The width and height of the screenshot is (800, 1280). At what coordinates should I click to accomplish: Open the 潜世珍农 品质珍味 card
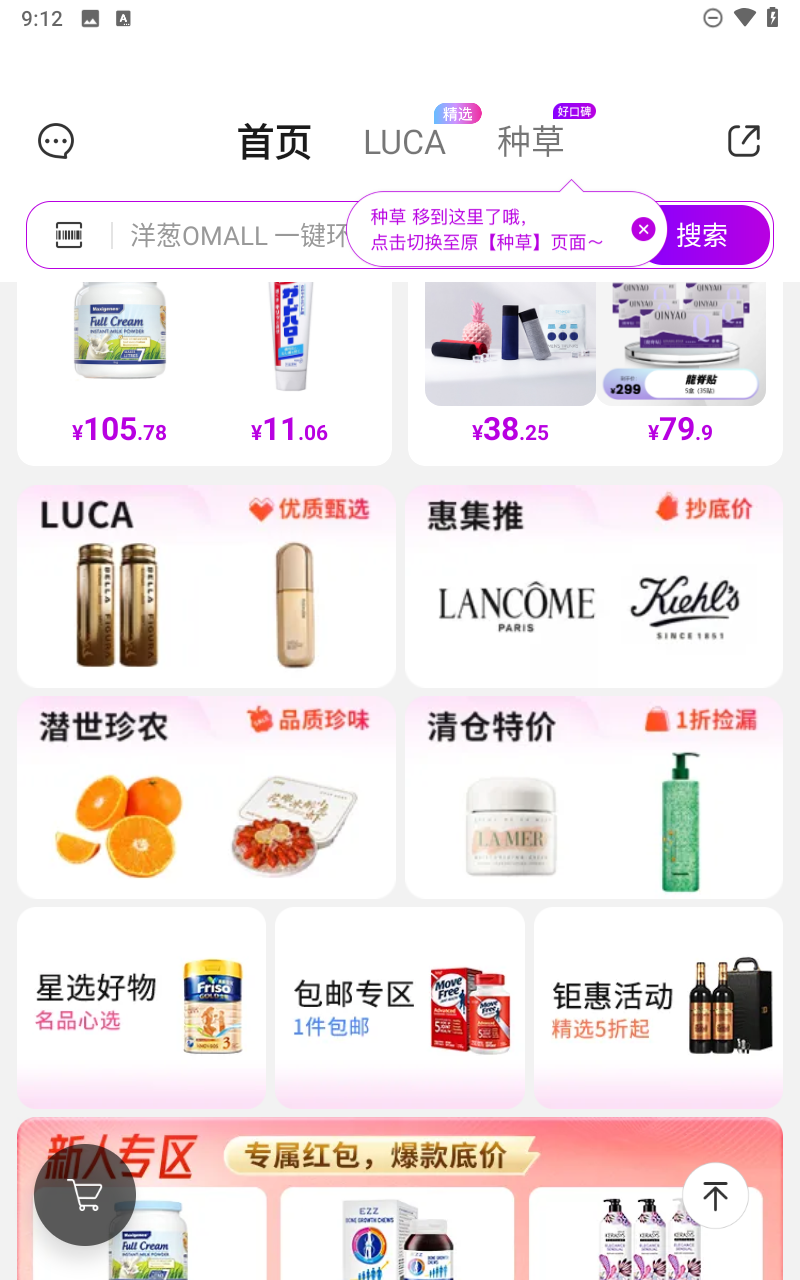(x=206, y=797)
